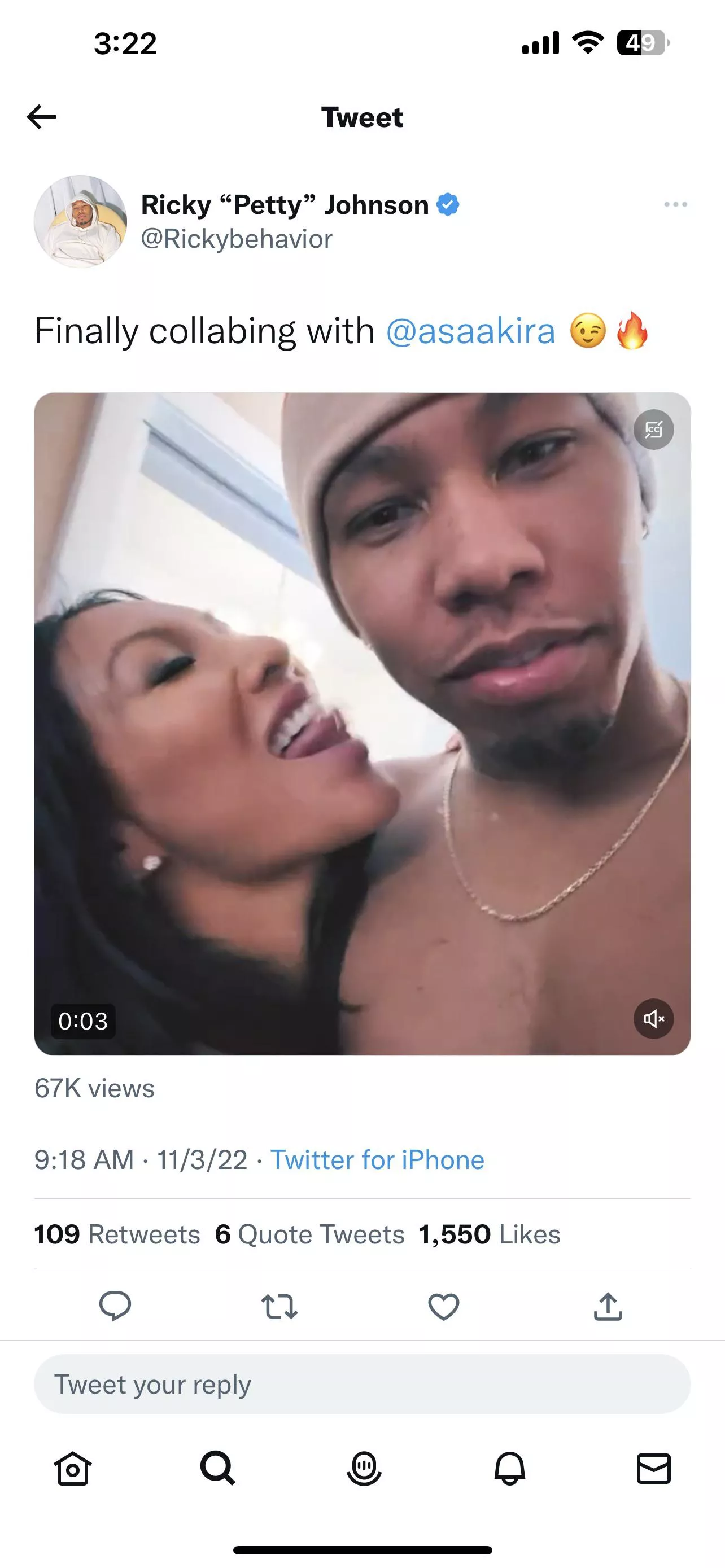Open Ricky Johnson's profile picture

click(80, 222)
